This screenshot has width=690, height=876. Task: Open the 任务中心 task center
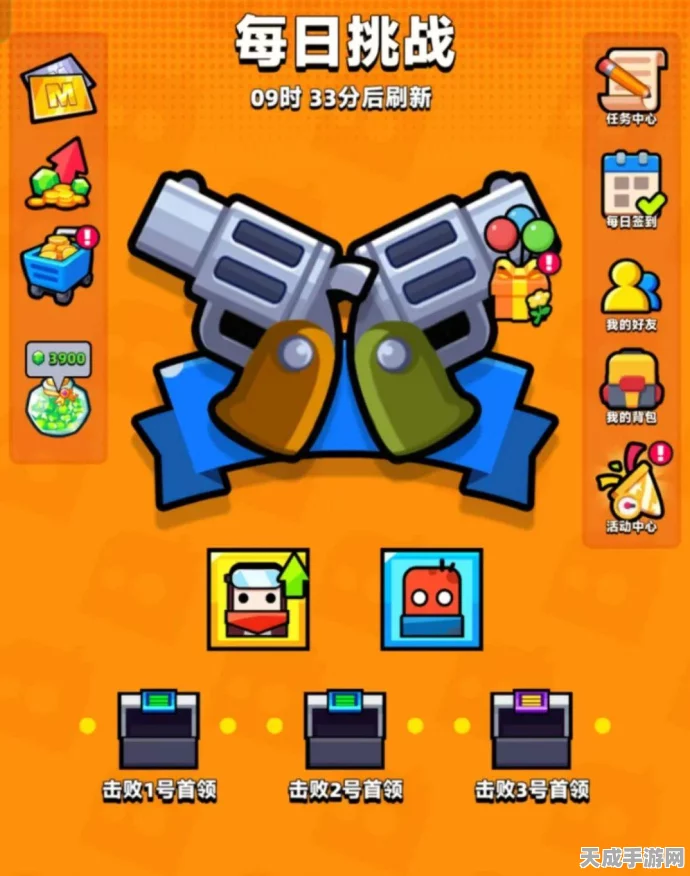tap(631, 87)
